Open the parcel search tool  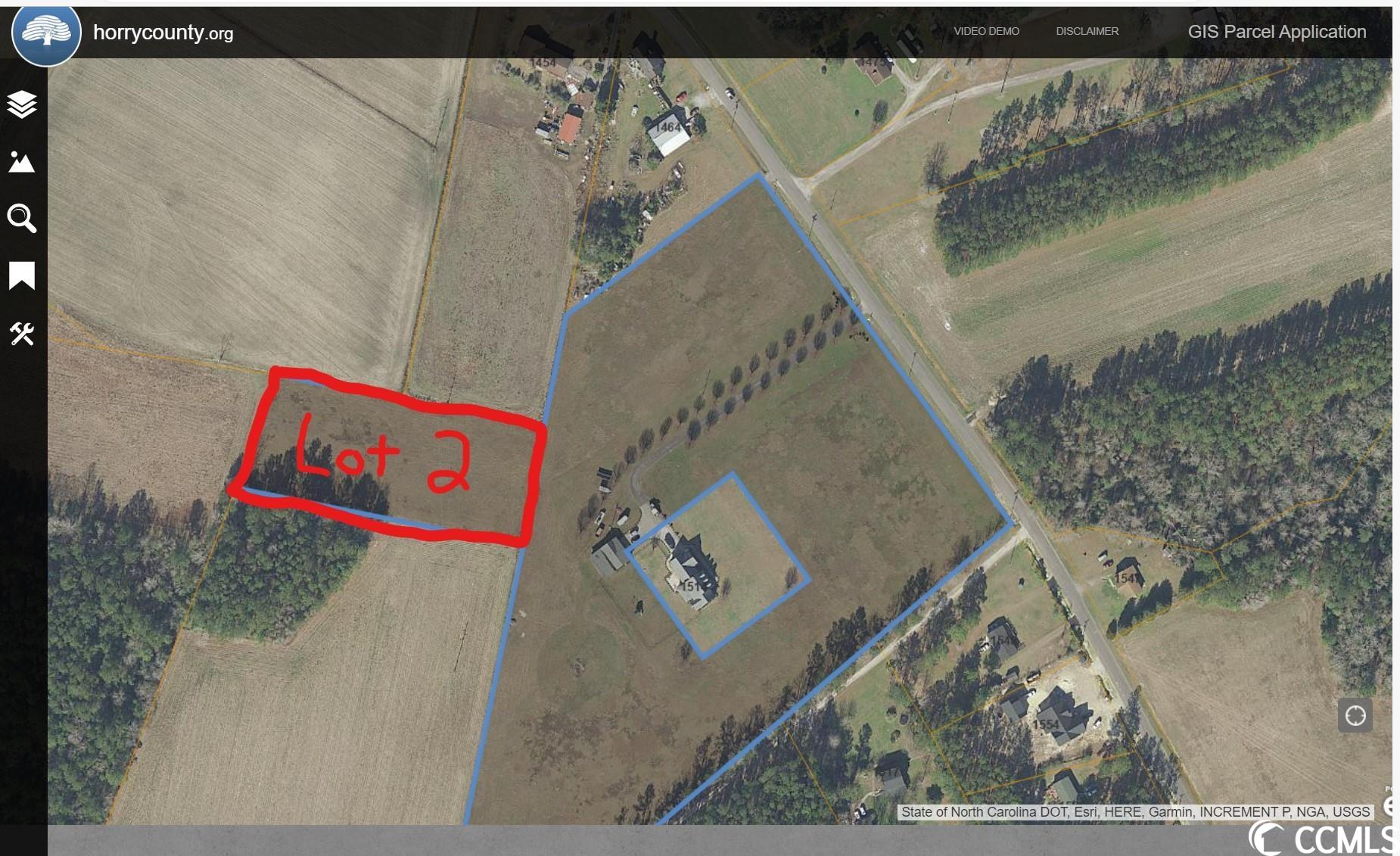22,219
